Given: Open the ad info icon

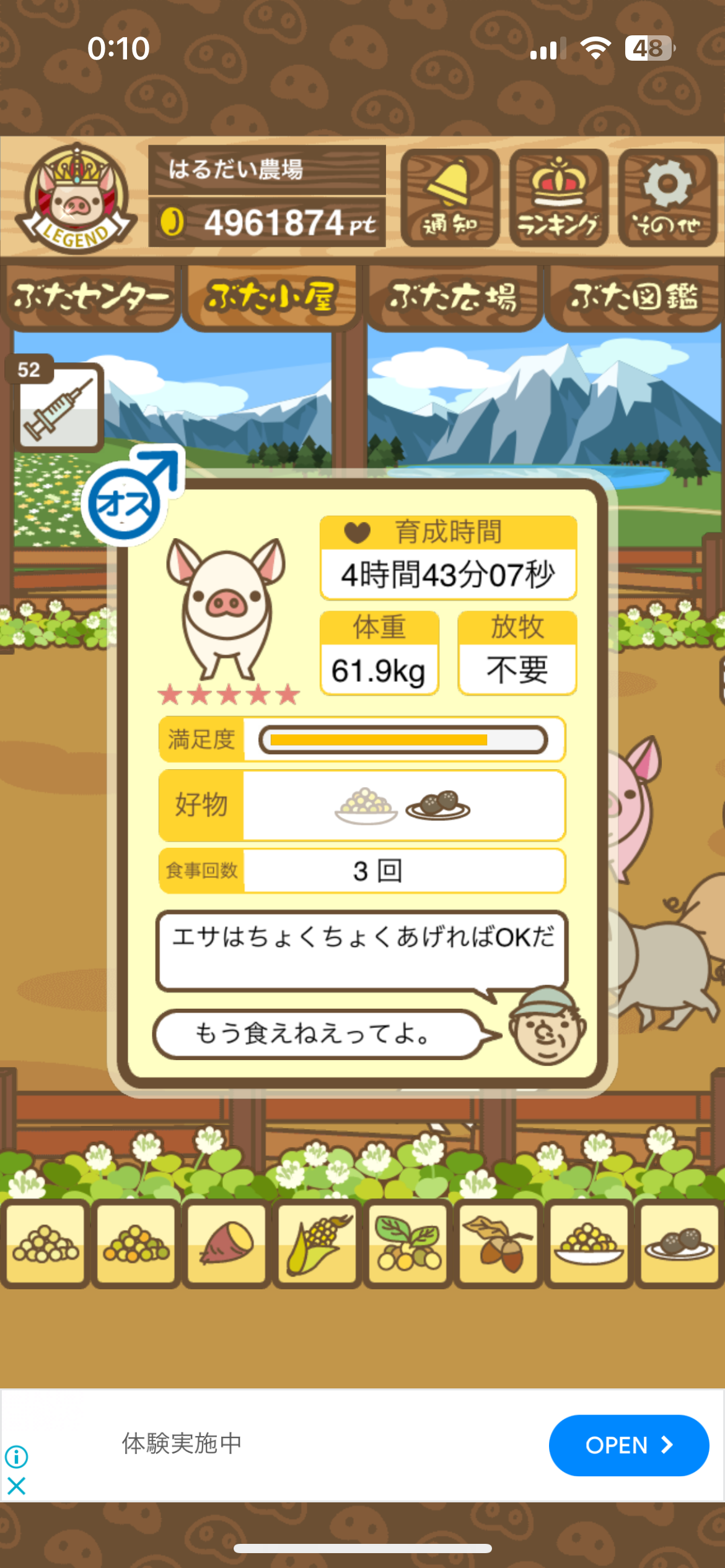Looking at the screenshot, I should 17,1457.
